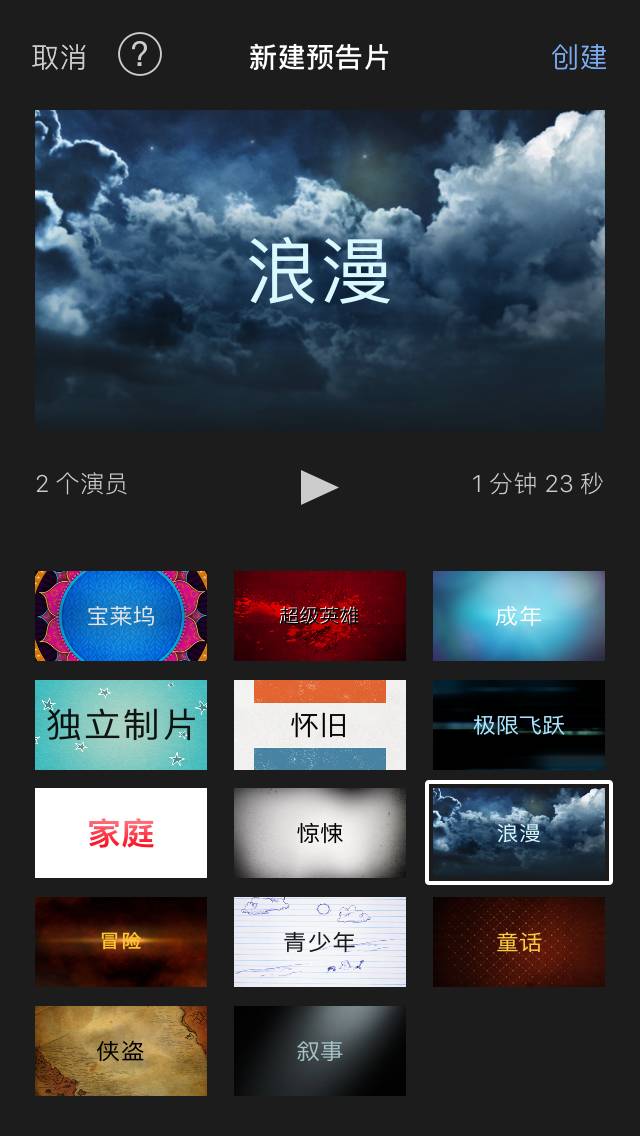The image size is (640, 1136).
Task: Choose the 惊悚 template
Action: pyautogui.click(x=320, y=833)
